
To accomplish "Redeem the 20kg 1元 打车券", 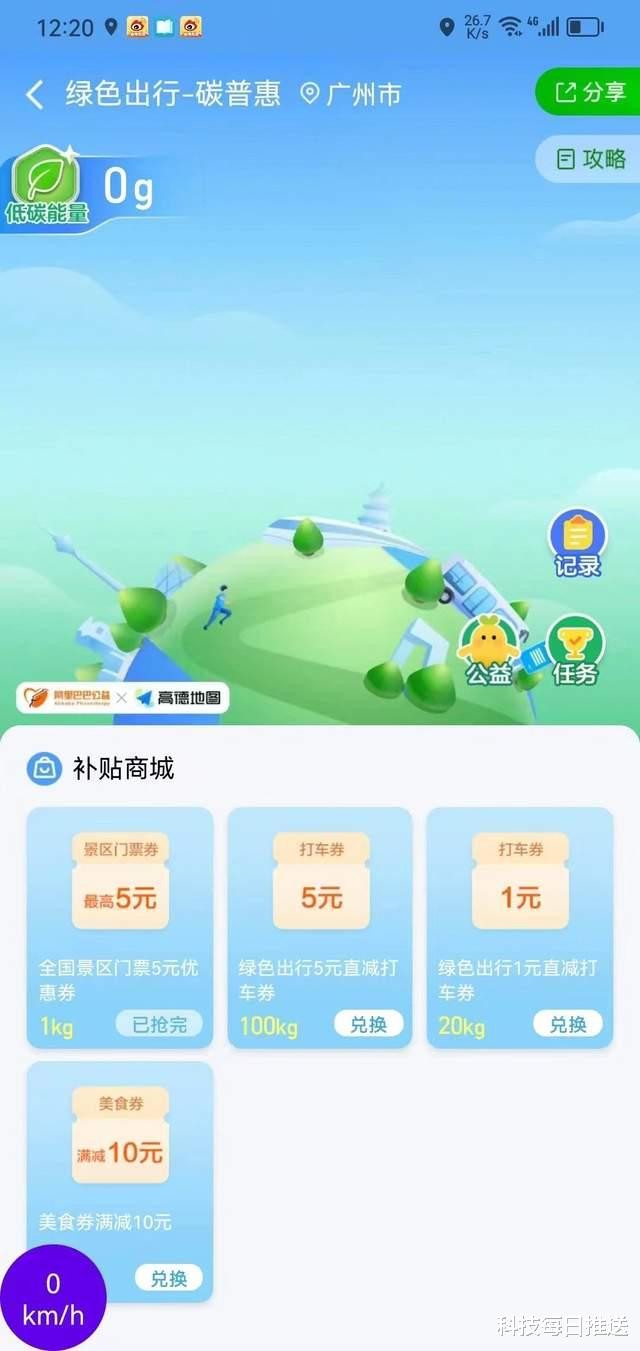I will tap(568, 1024).
